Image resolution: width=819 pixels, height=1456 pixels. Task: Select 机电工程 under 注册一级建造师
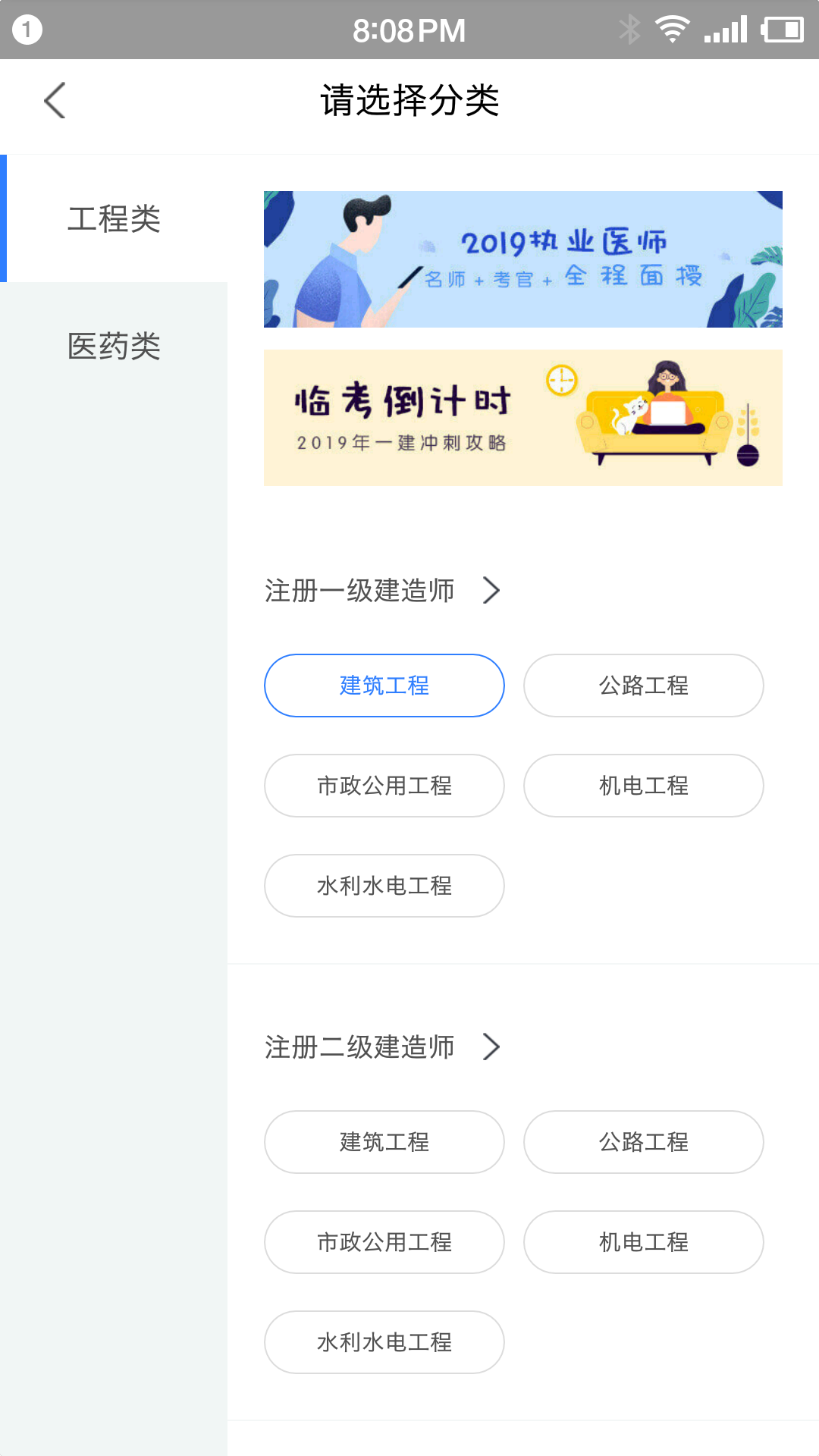coord(643,786)
